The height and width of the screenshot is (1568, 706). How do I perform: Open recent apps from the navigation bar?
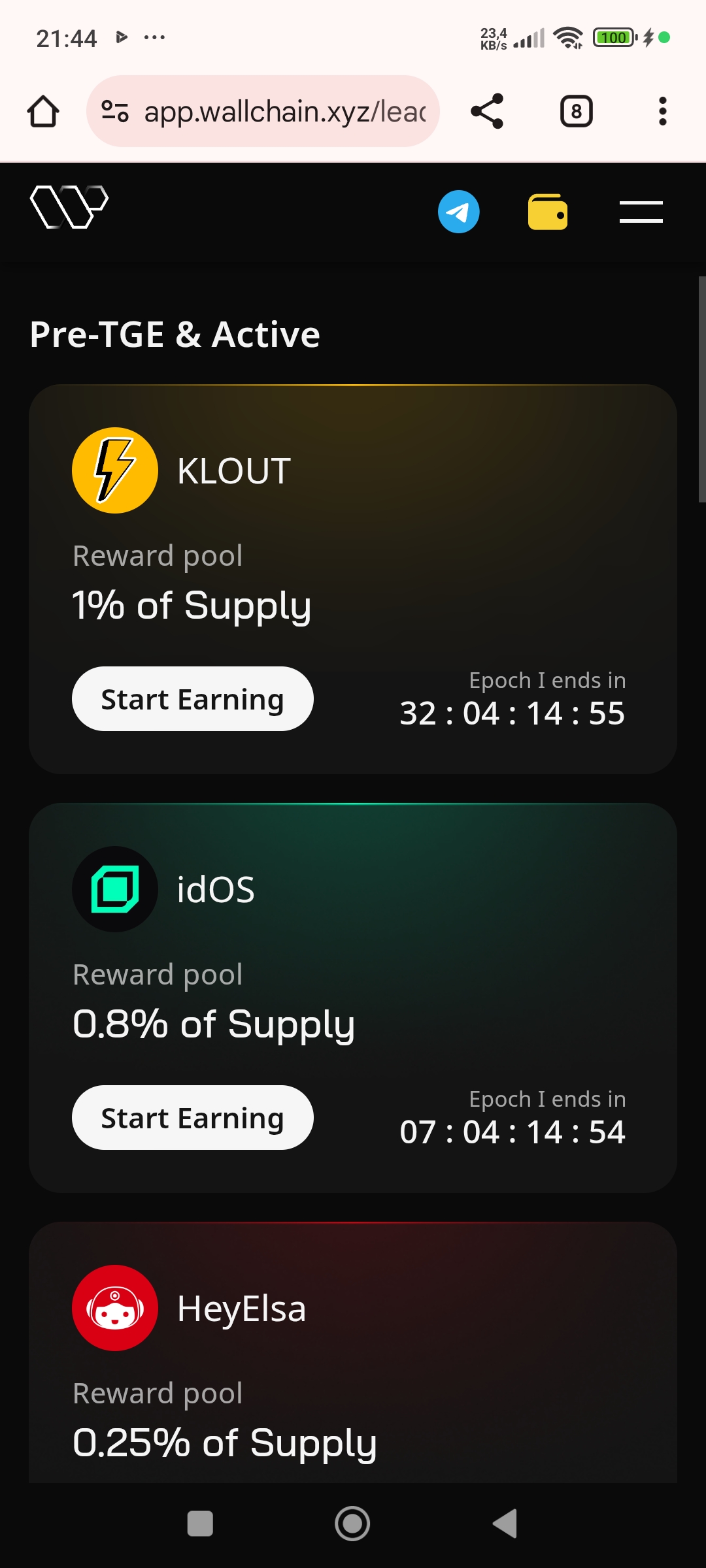click(x=200, y=1524)
